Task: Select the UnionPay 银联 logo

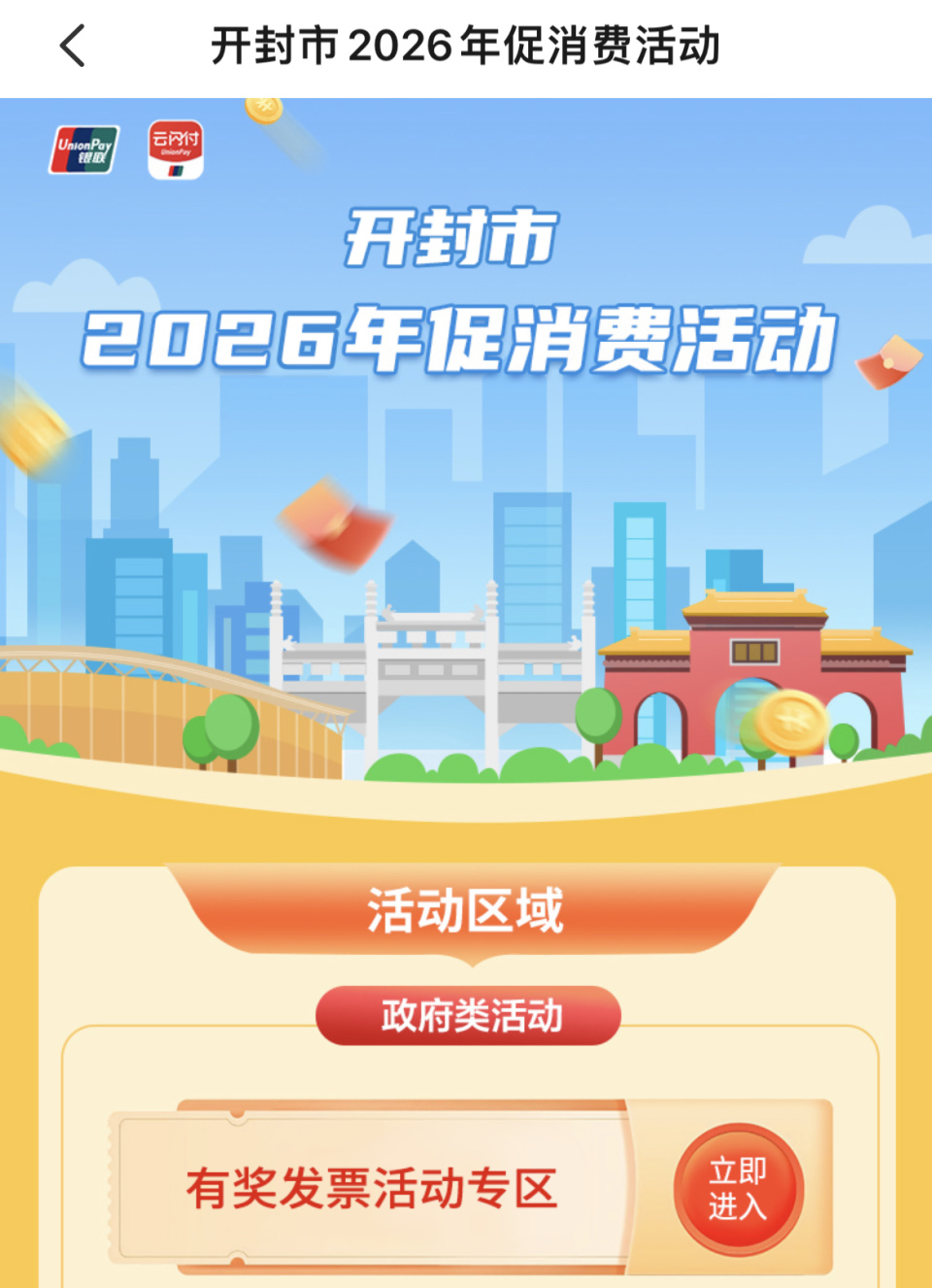Action: click(x=83, y=151)
